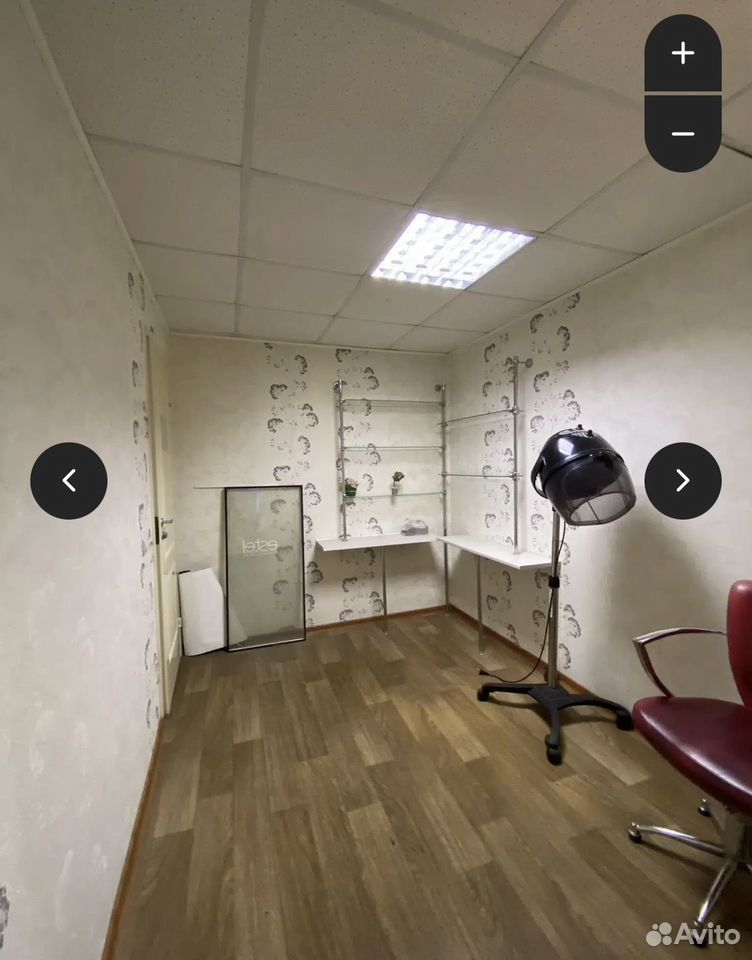Go to the previous photo
752x960 pixels.
click(69, 481)
